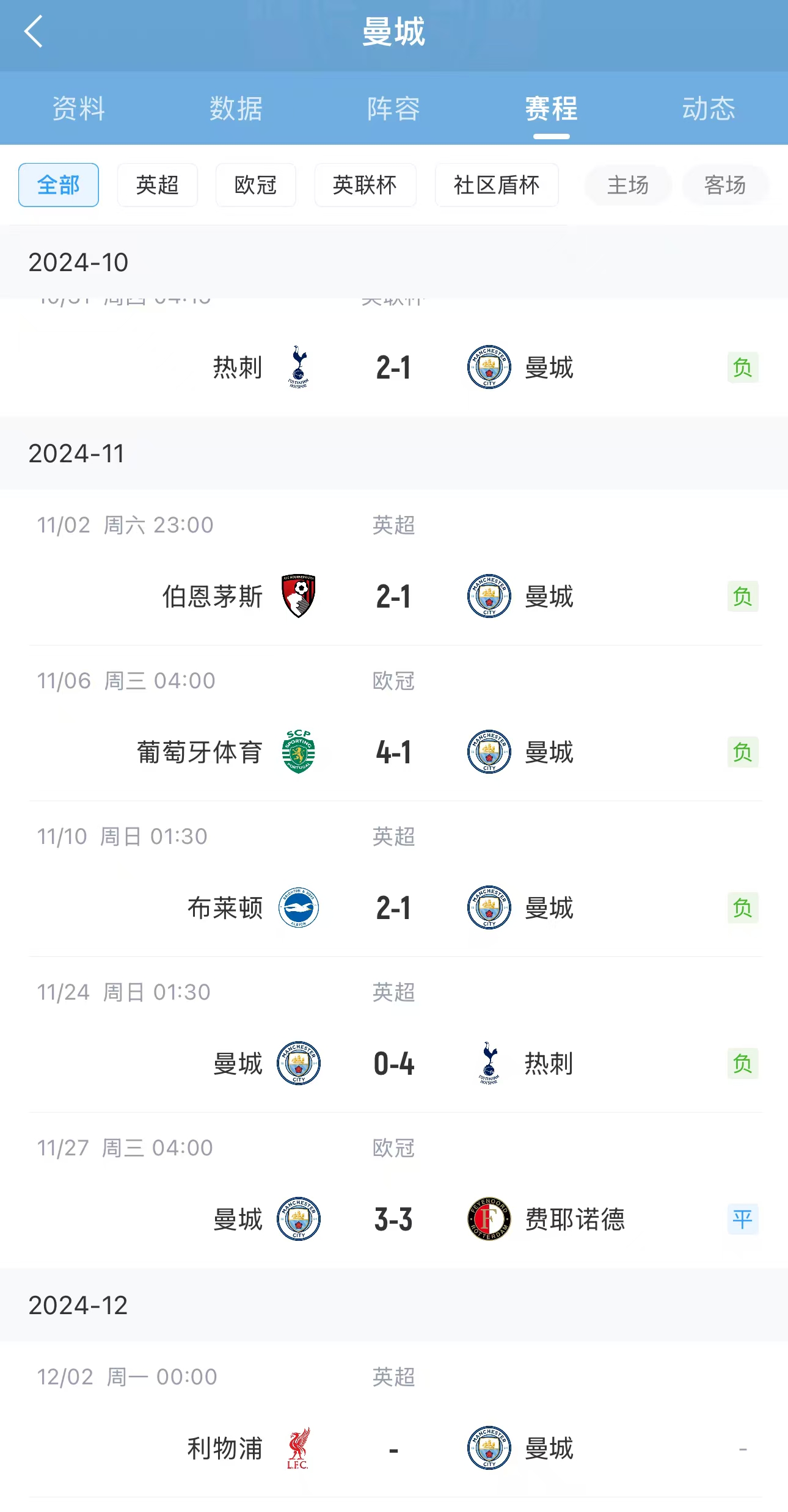
Task: Open the 曼城 vs 费耶诺德 match
Action: click(x=394, y=1191)
